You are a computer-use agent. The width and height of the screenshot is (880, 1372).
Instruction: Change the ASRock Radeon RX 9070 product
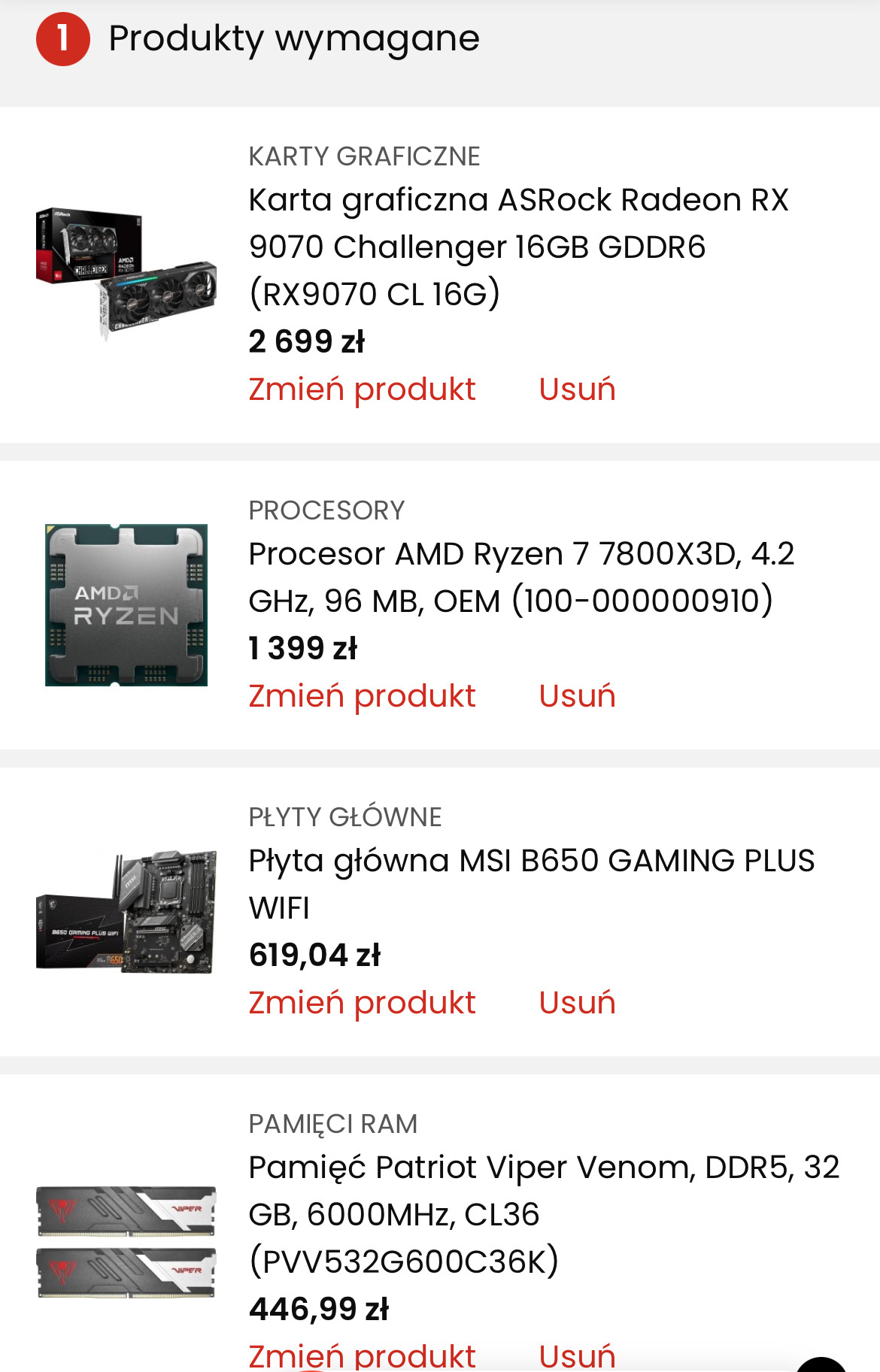click(362, 389)
